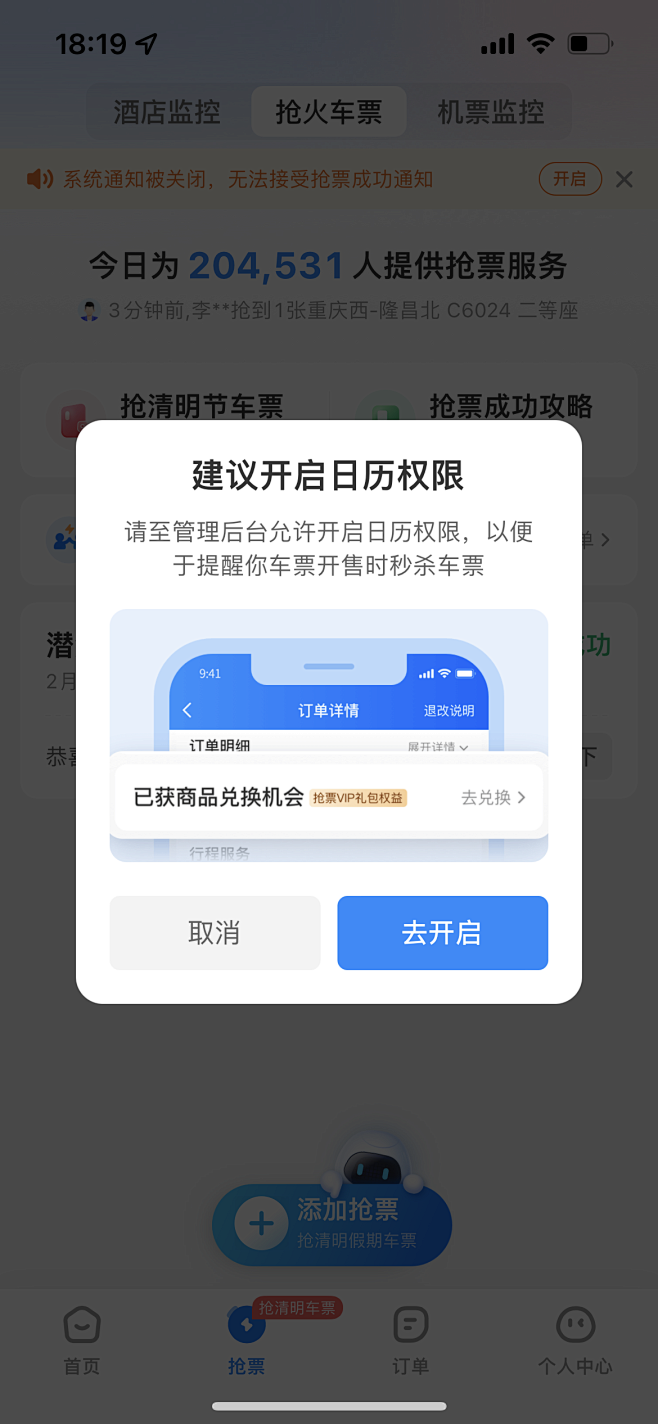Image resolution: width=658 pixels, height=1424 pixels.
Task: Dismiss the dialog with 取消
Action: tap(214, 933)
